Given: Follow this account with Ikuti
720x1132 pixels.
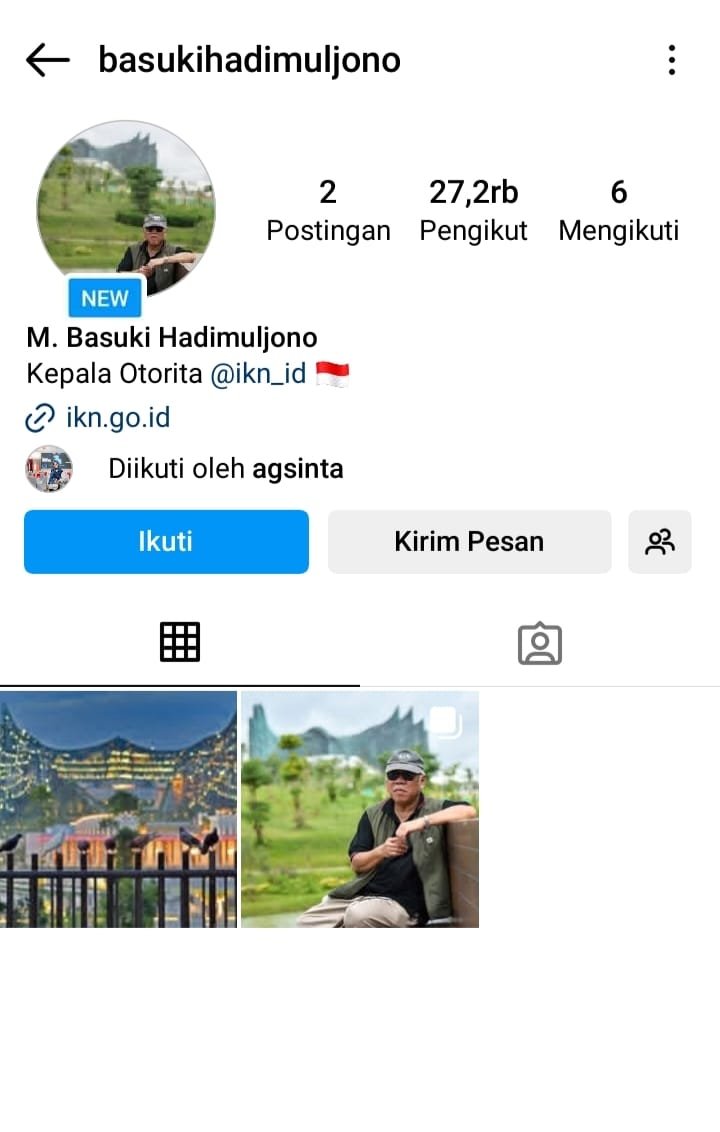Looking at the screenshot, I should [x=166, y=542].
